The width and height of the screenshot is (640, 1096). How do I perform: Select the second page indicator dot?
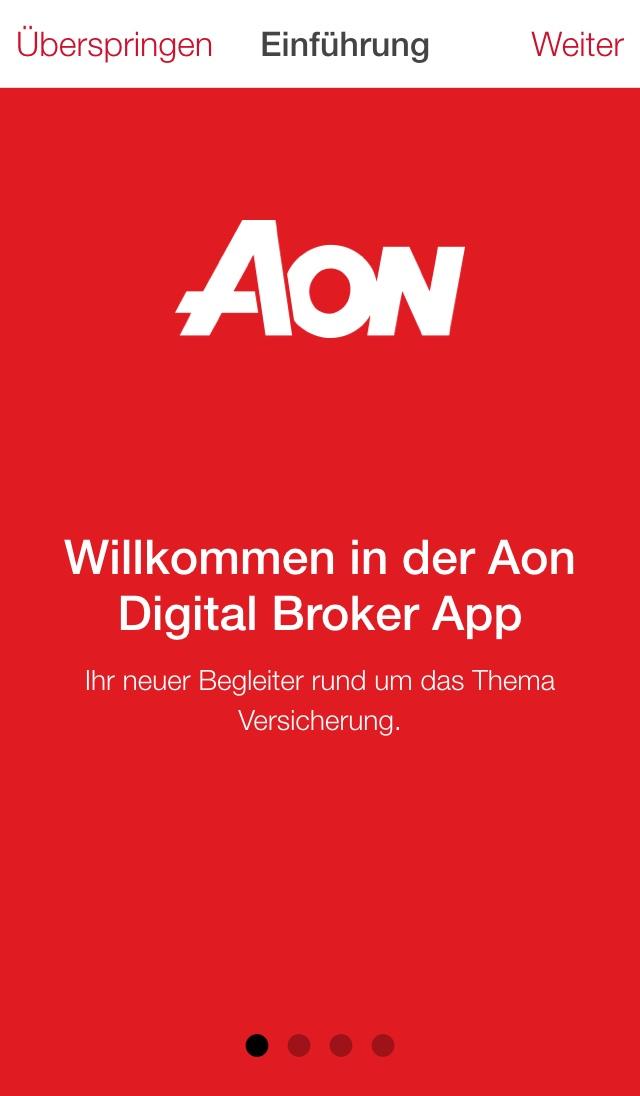click(x=299, y=1046)
